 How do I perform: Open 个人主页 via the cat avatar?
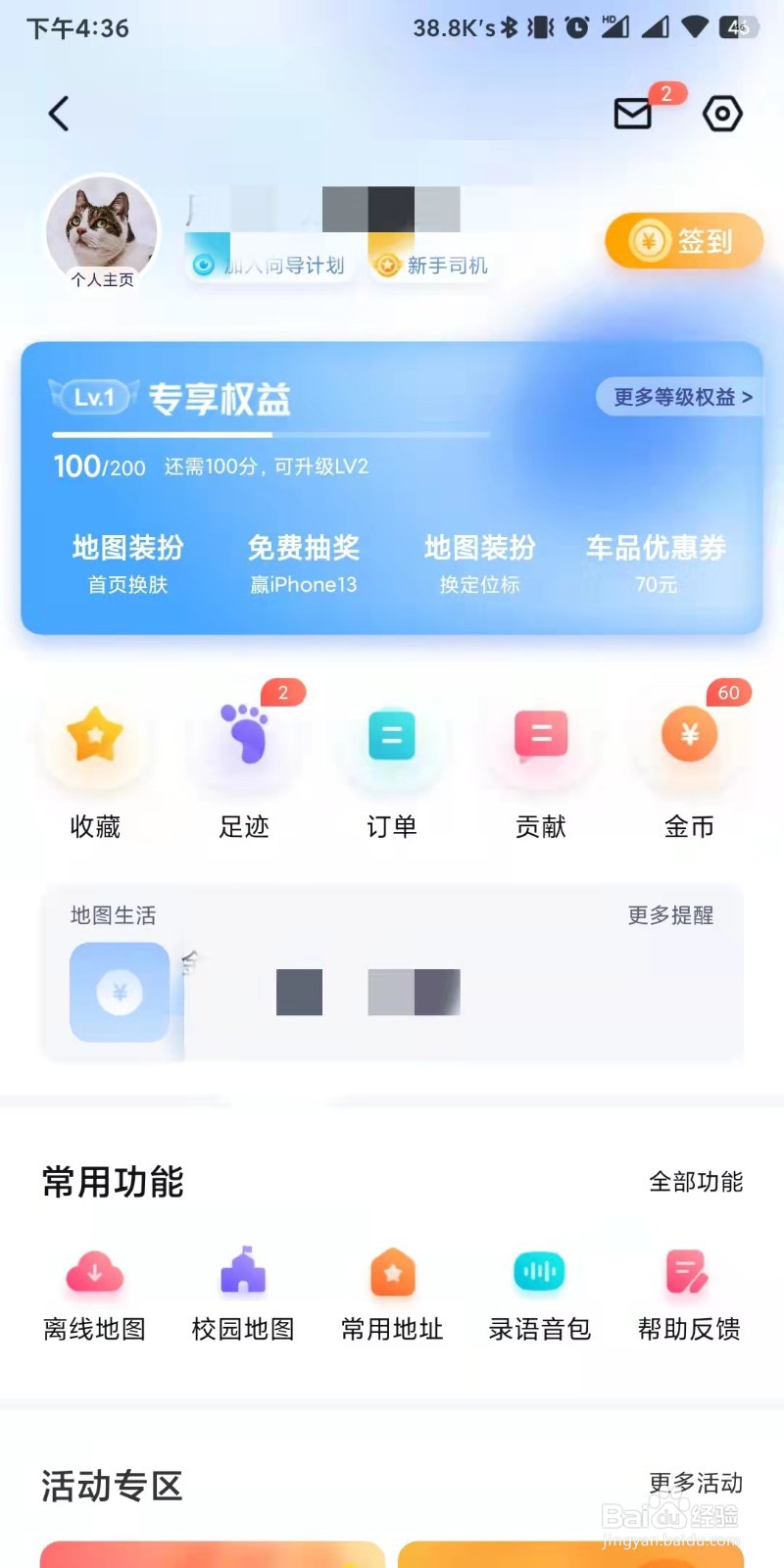coord(101,228)
